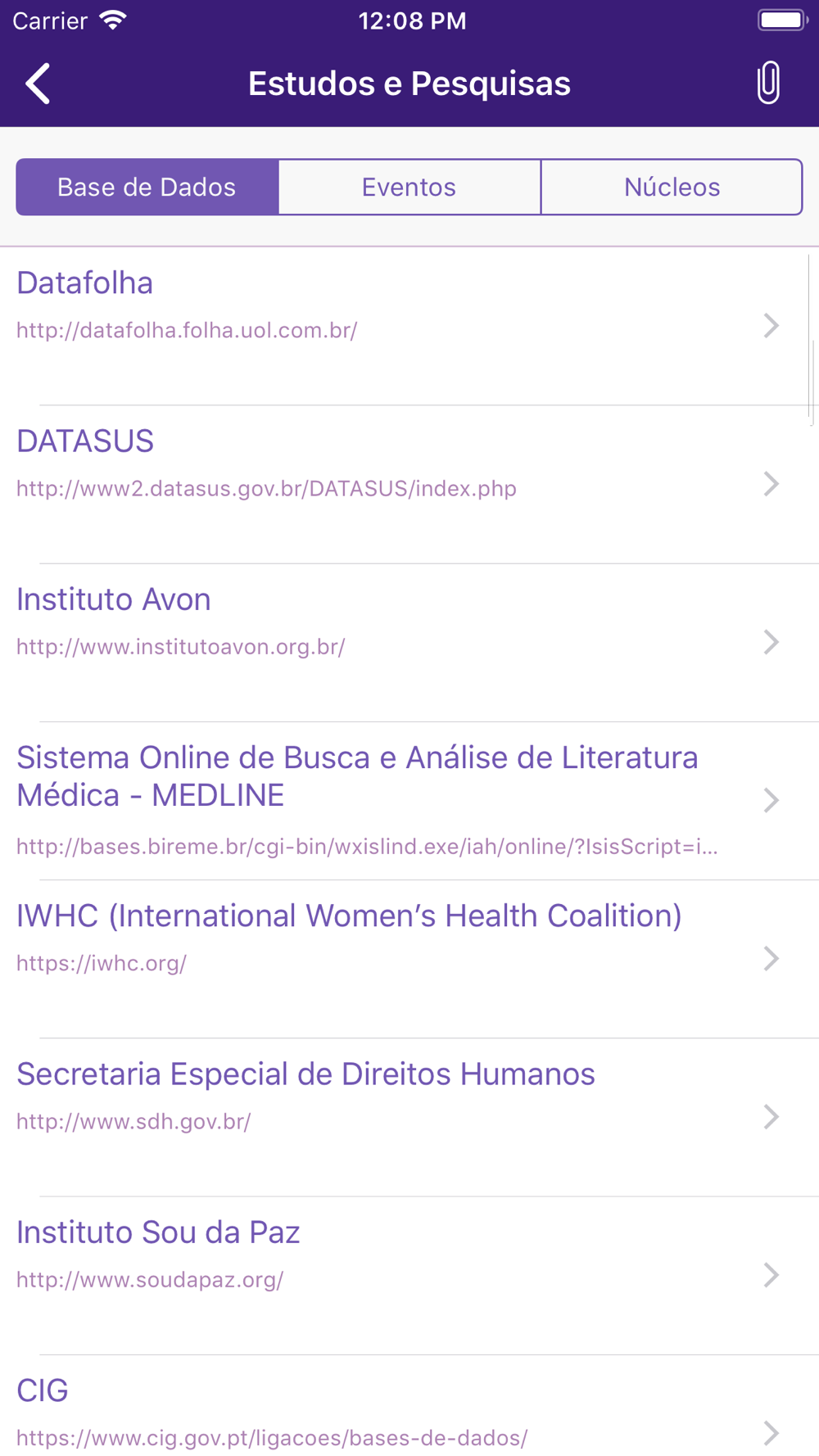
Task: Open the Instituto Sou da Paz row
Action: tap(409, 1274)
